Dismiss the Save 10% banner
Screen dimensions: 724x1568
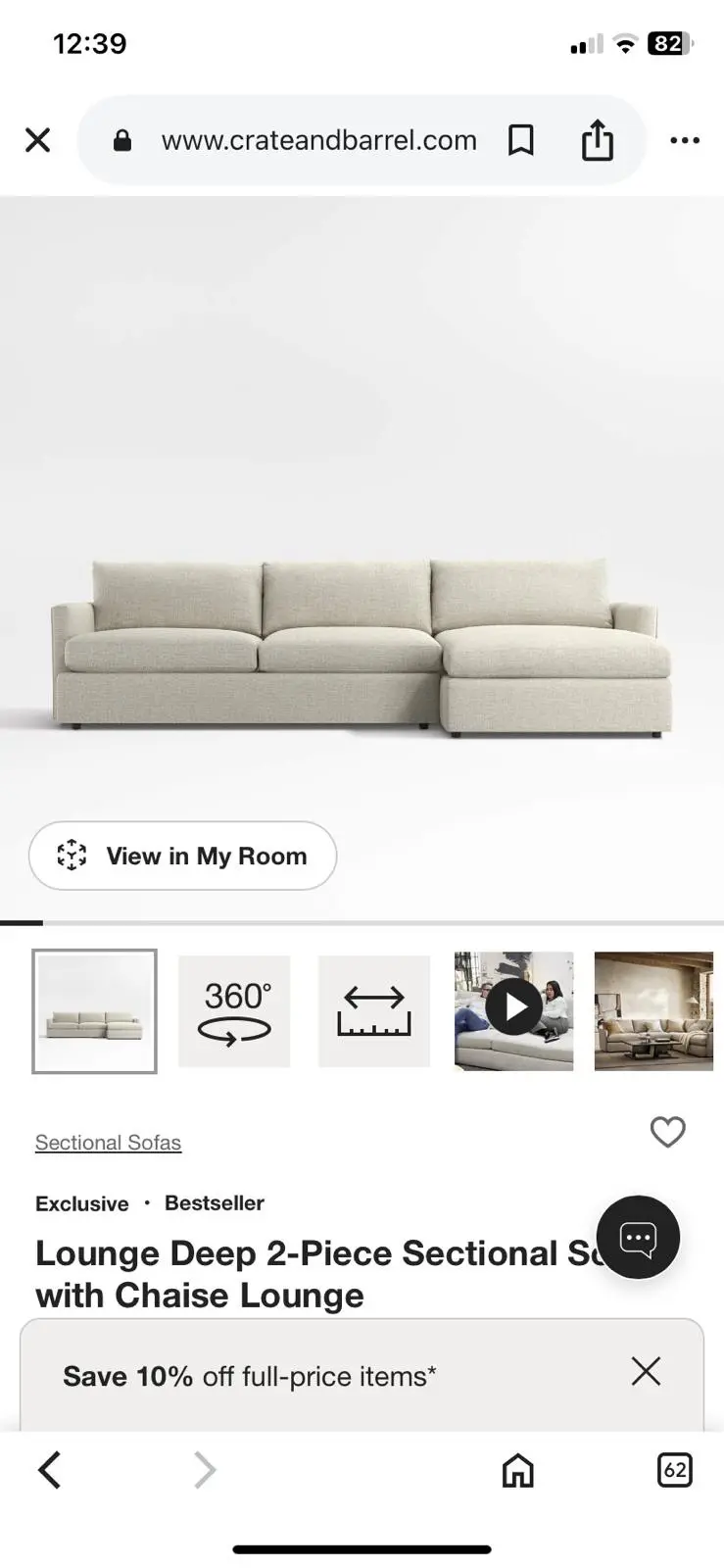pyautogui.click(x=646, y=1371)
